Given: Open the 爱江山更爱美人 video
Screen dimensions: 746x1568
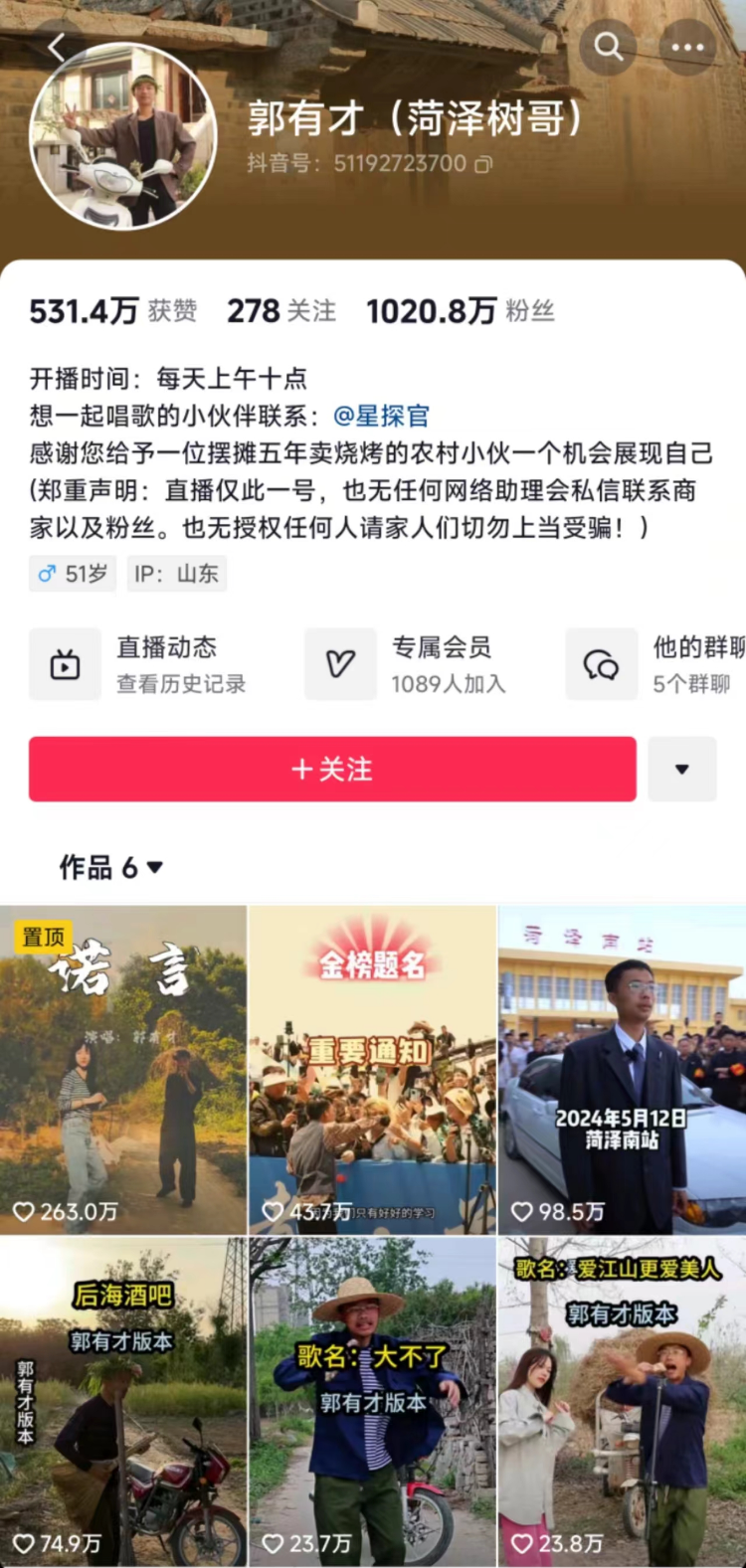Looking at the screenshot, I should (623, 1402).
